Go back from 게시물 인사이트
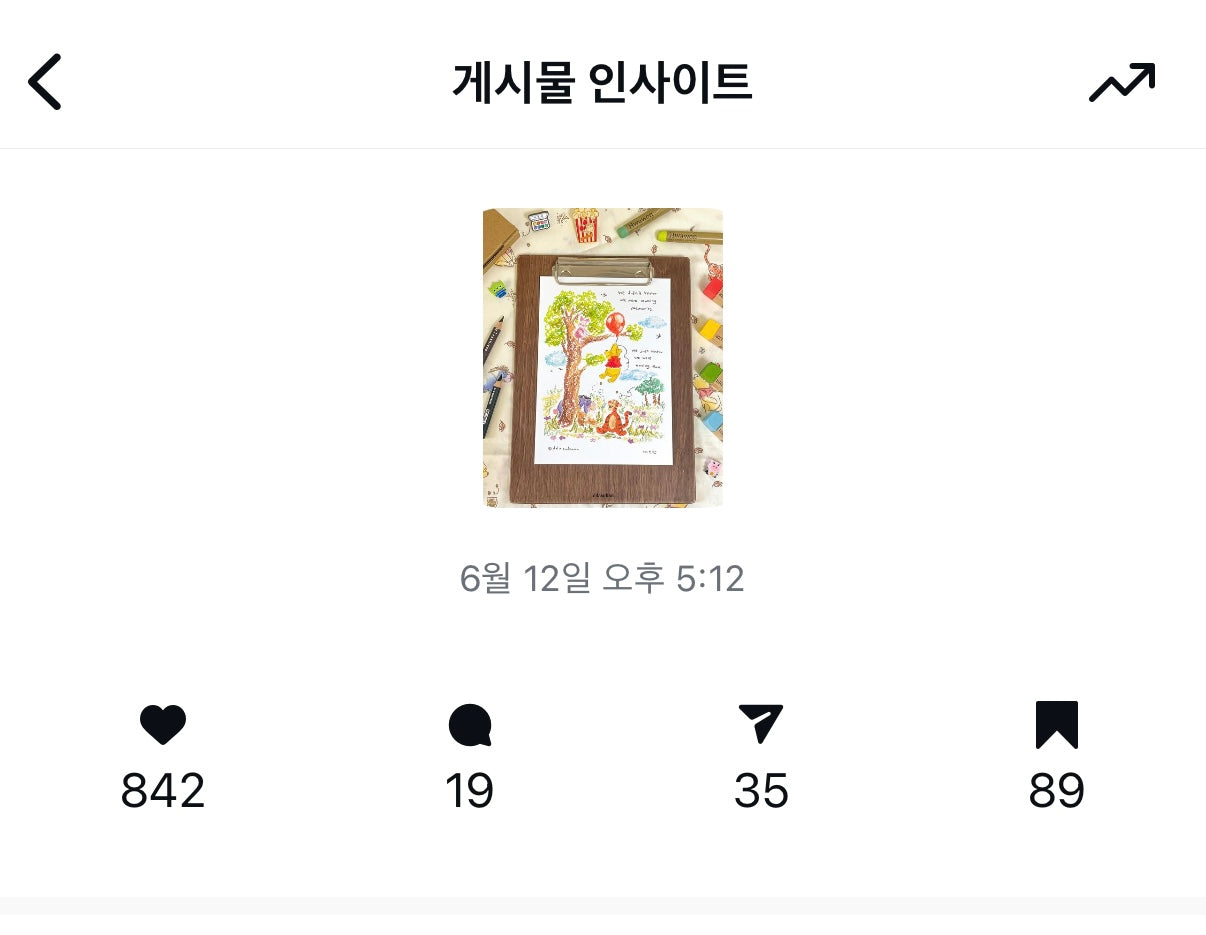 45,82
